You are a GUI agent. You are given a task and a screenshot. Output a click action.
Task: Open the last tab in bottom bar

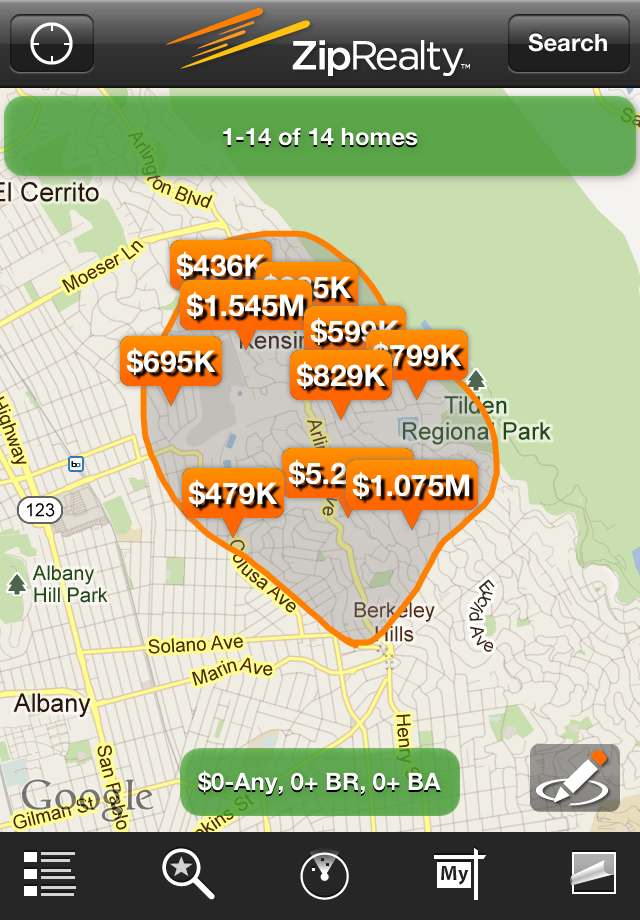tap(592, 875)
